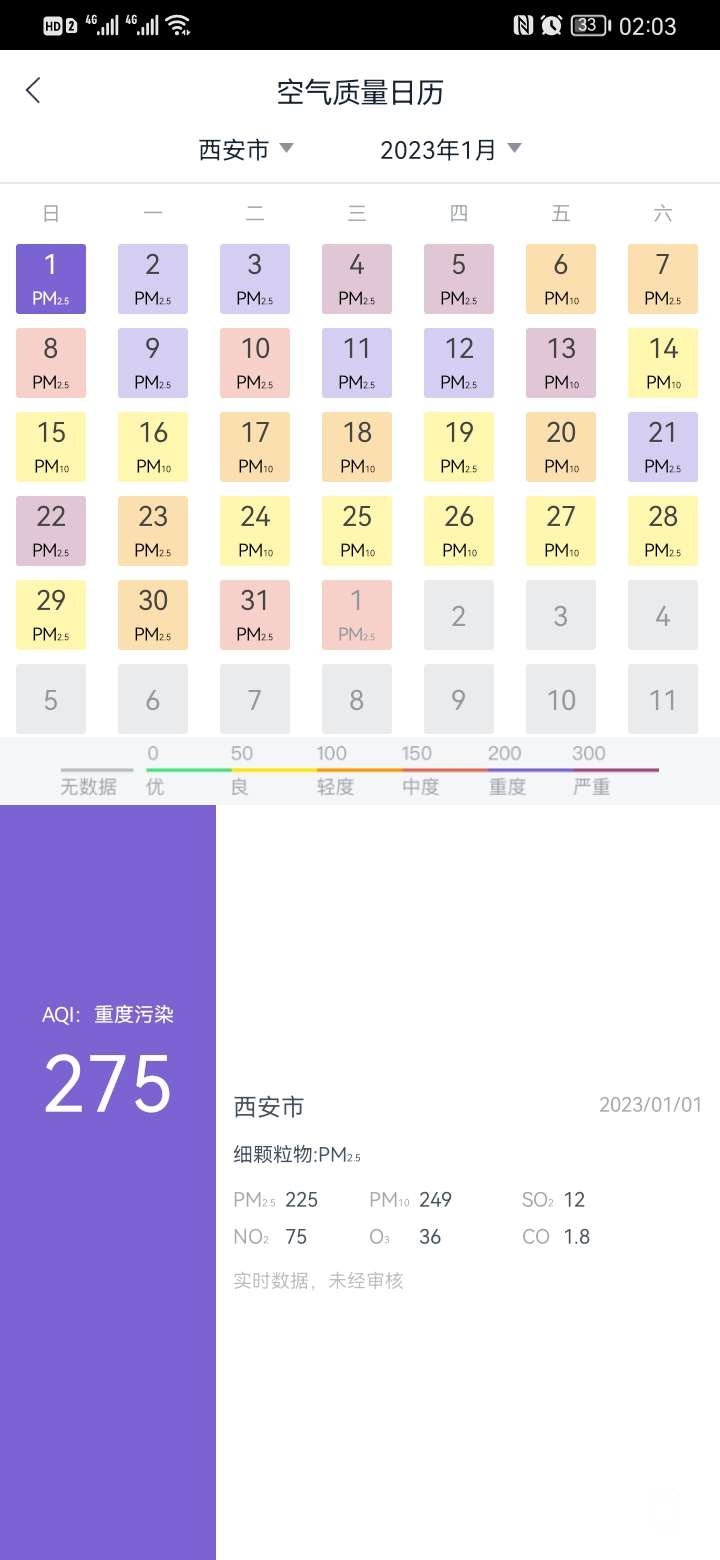Screen dimensions: 720x1560
Task: View air quality for January 25
Action: click(357, 531)
